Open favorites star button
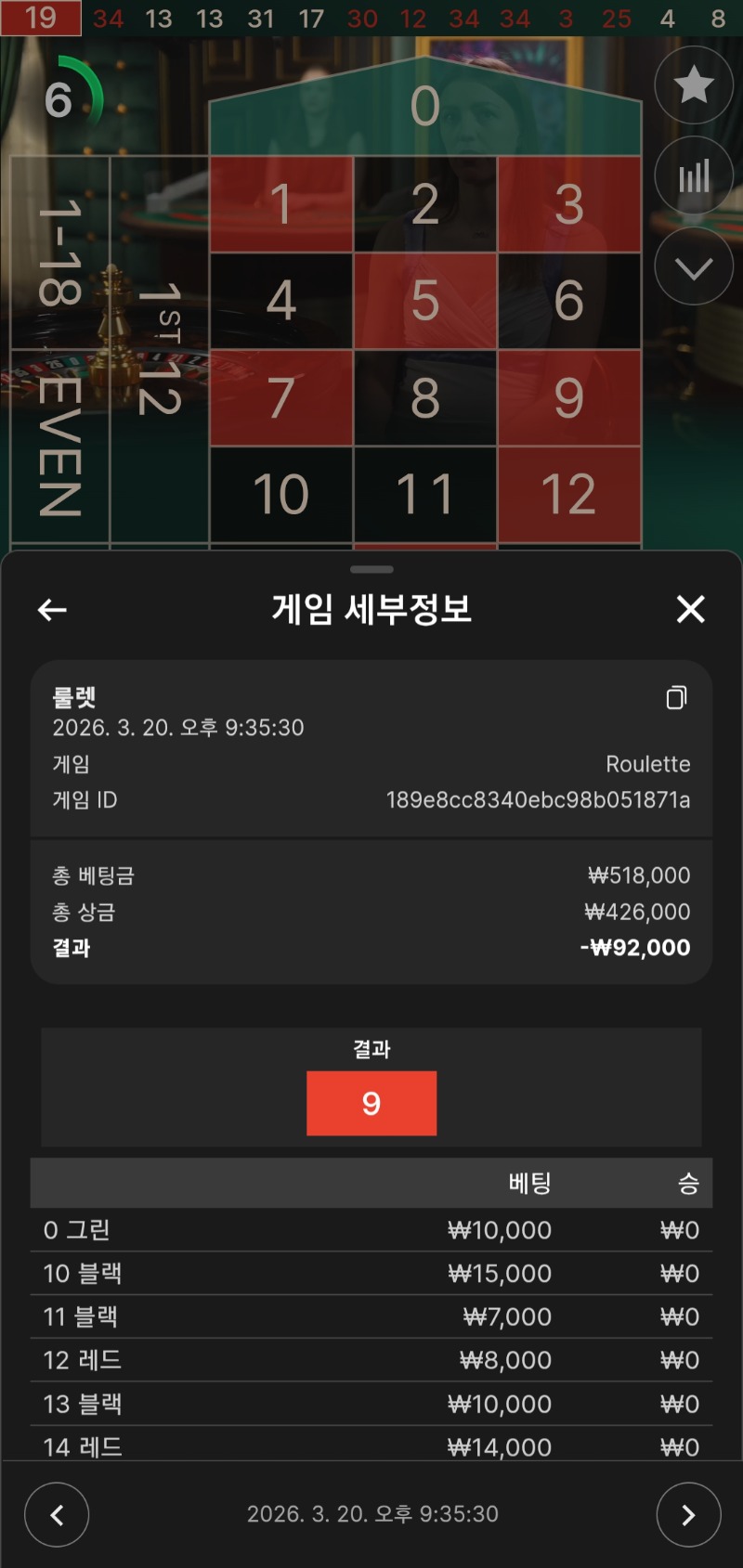Viewport: 743px width, 1568px height. tap(693, 85)
